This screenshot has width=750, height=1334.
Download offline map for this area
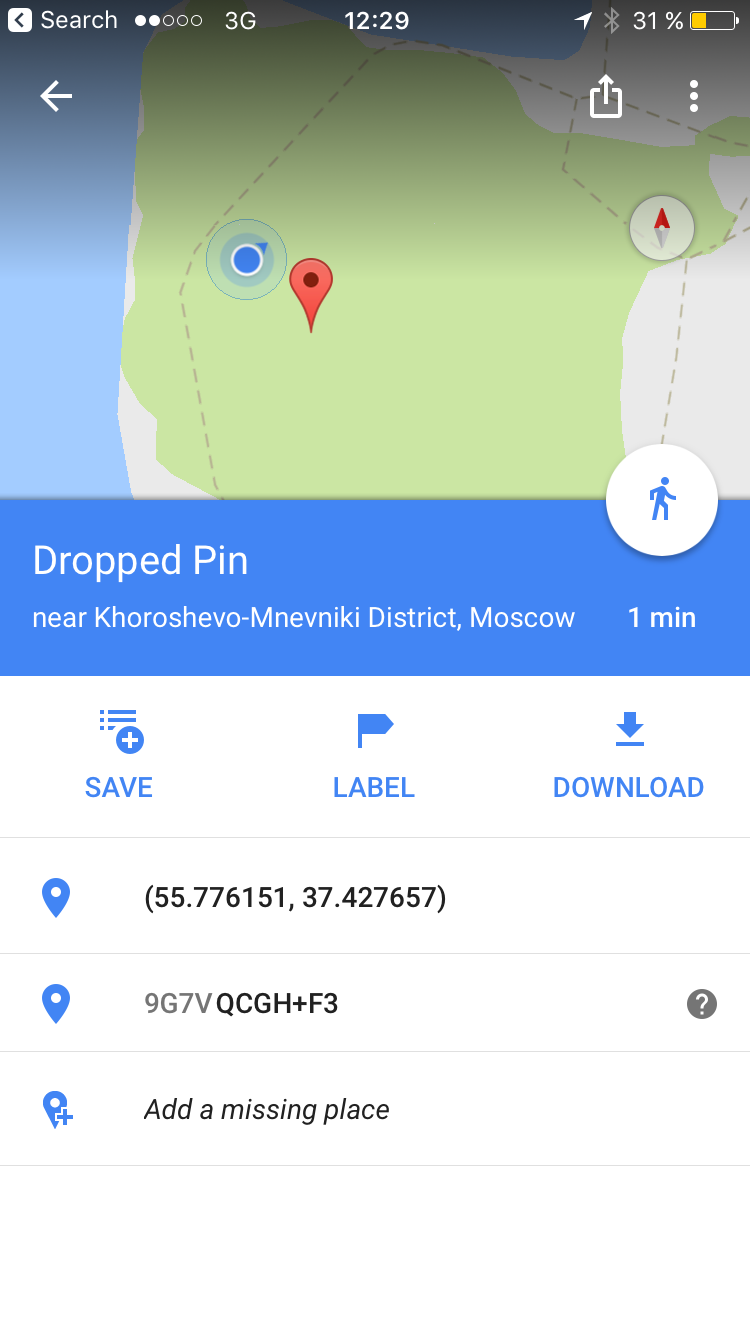[628, 755]
